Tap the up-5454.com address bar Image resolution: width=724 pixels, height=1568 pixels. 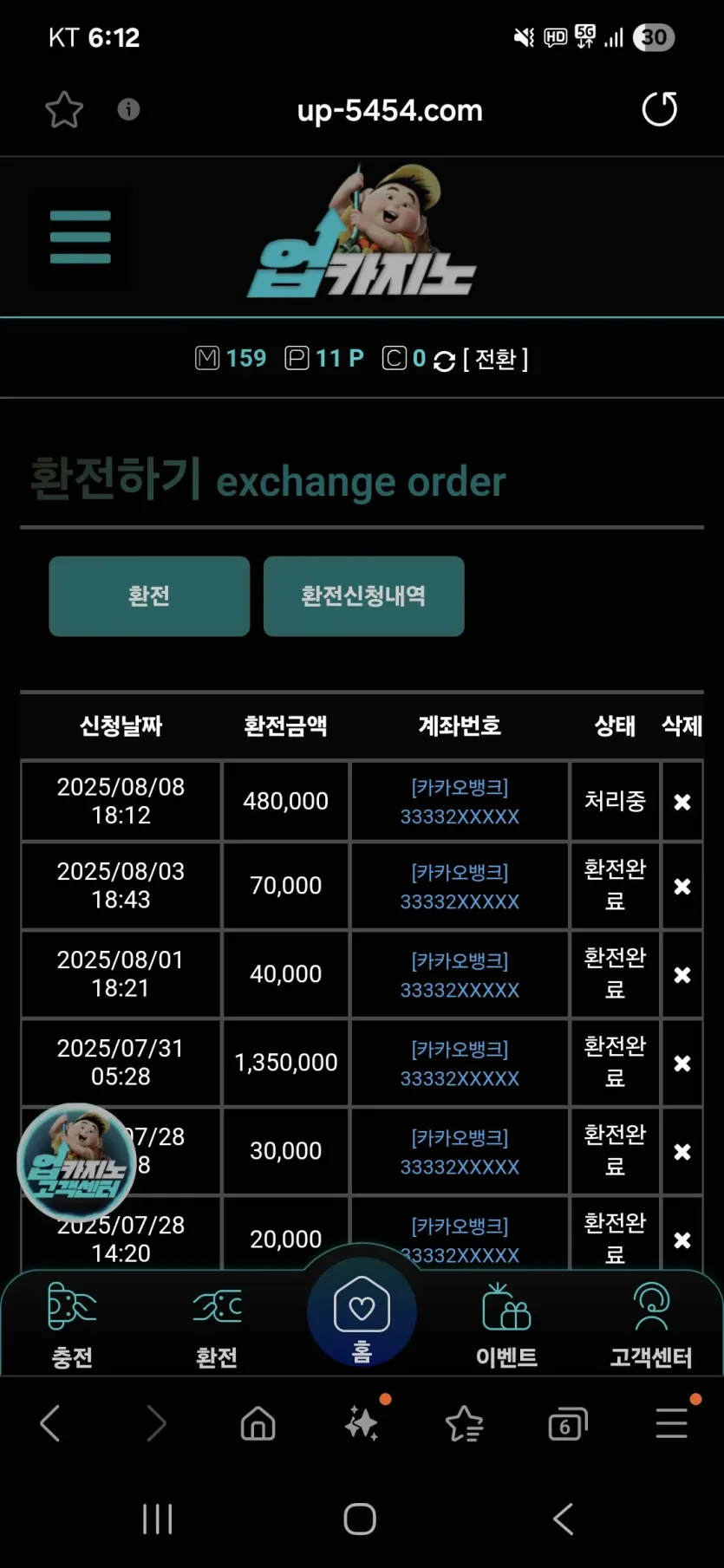click(389, 110)
